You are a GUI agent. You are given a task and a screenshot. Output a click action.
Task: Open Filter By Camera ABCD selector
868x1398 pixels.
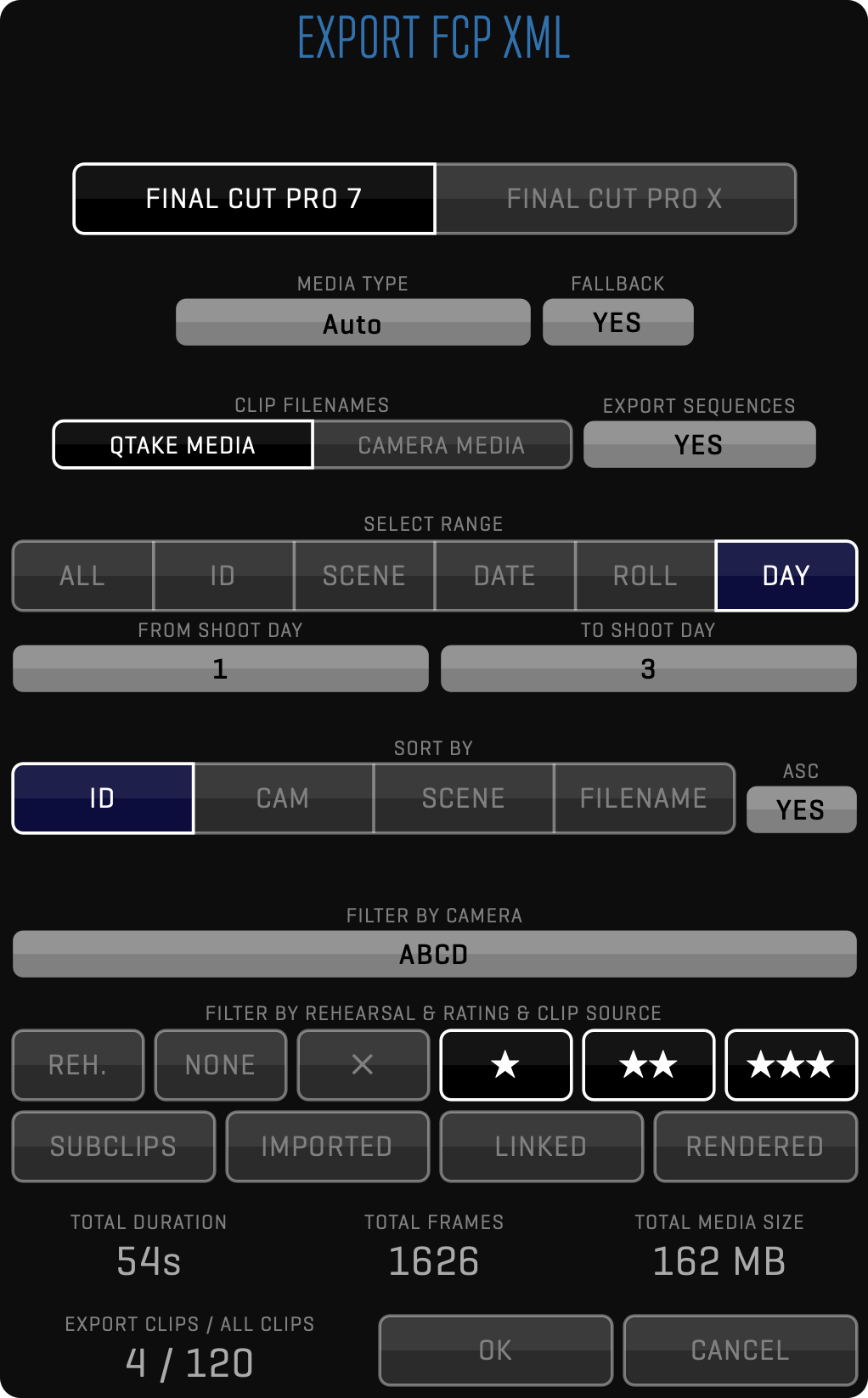point(434,954)
